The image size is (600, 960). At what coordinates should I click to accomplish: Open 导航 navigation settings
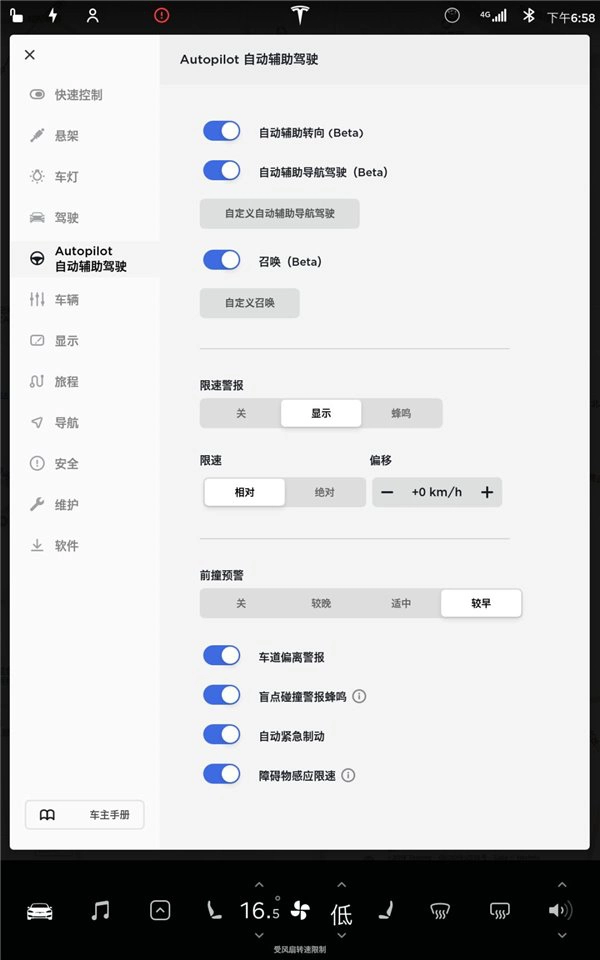[x=66, y=423]
